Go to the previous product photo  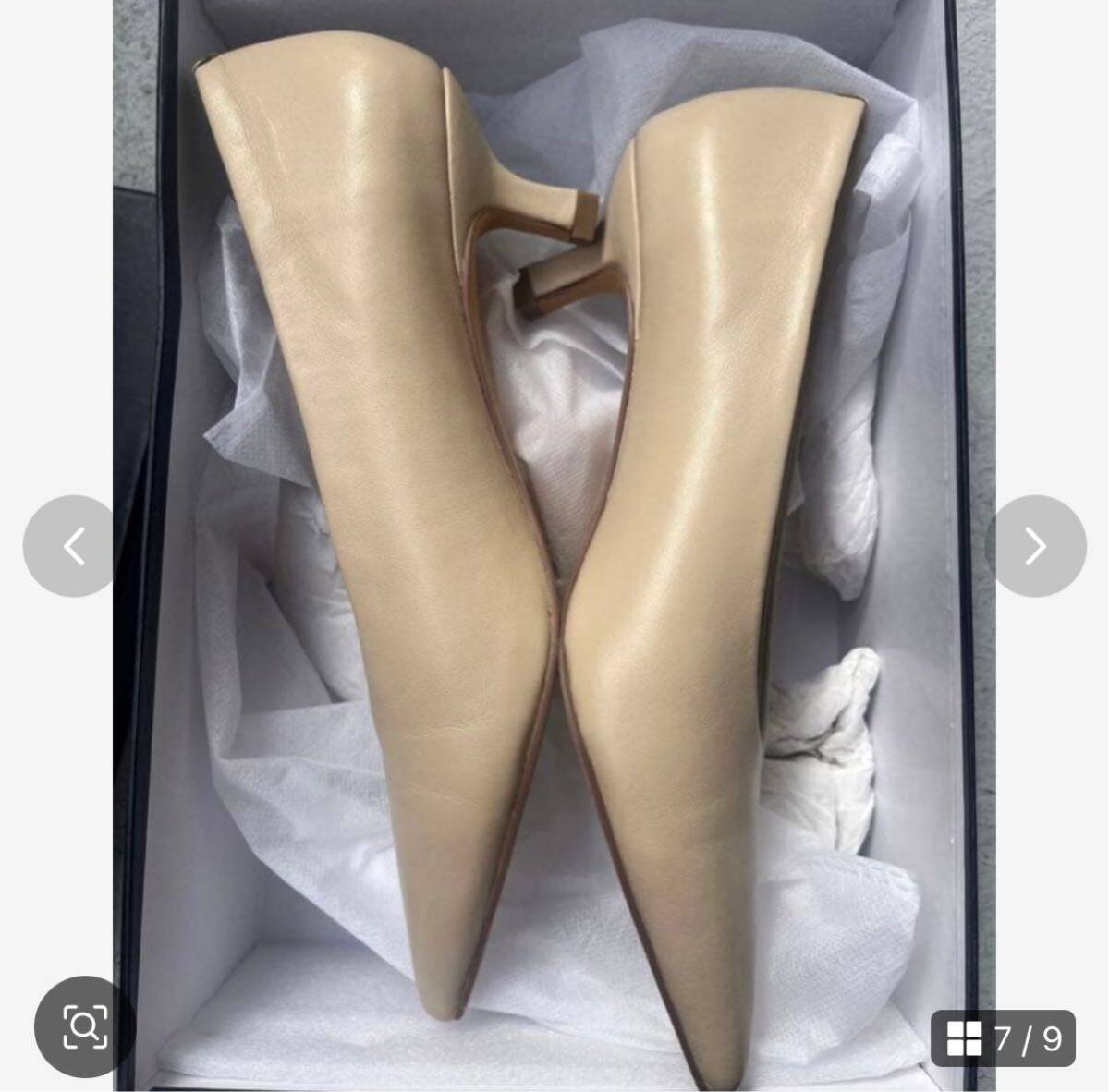click(73, 546)
